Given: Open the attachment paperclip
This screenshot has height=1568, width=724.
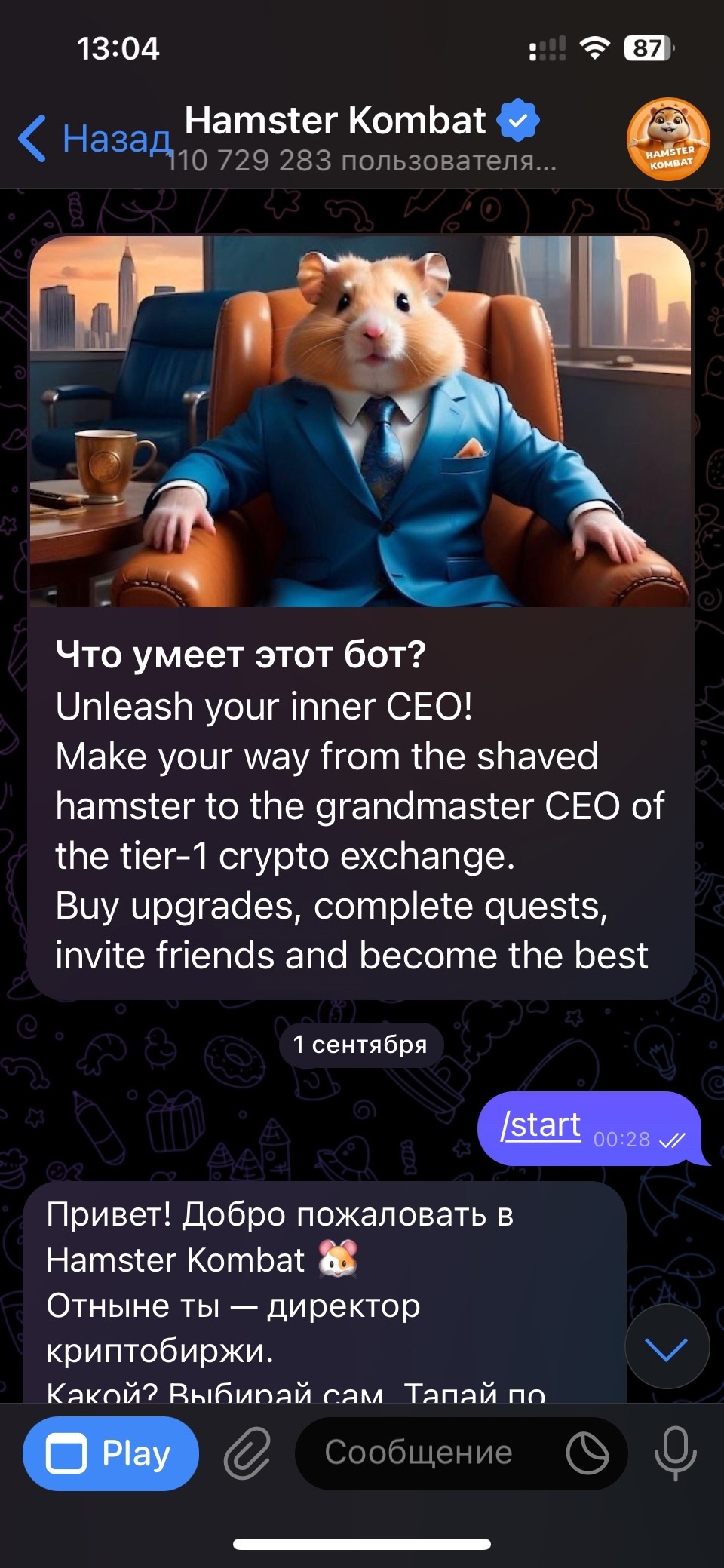Looking at the screenshot, I should click(247, 1453).
